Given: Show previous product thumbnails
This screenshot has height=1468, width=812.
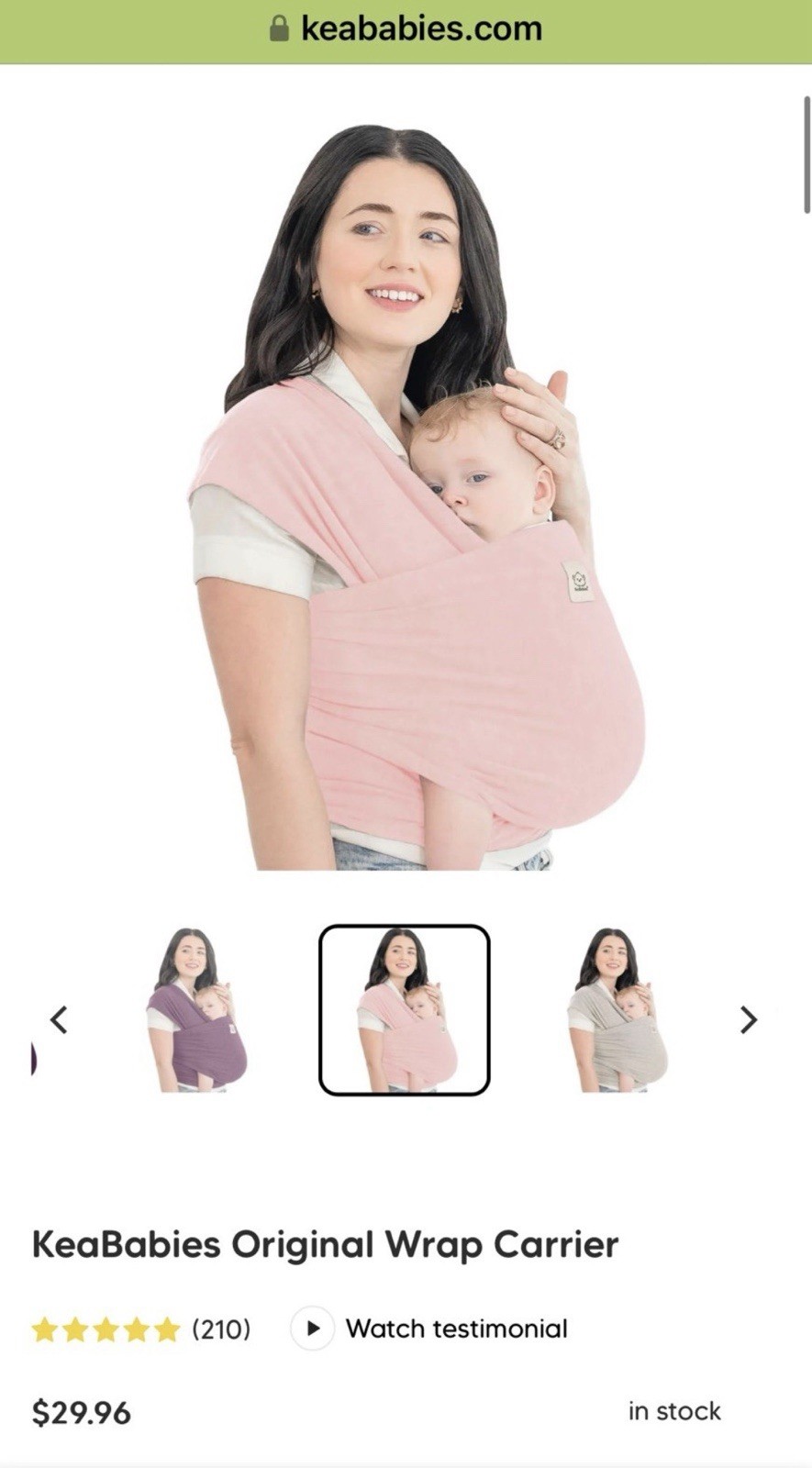Looking at the screenshot, I should (x=59, y=1019).
